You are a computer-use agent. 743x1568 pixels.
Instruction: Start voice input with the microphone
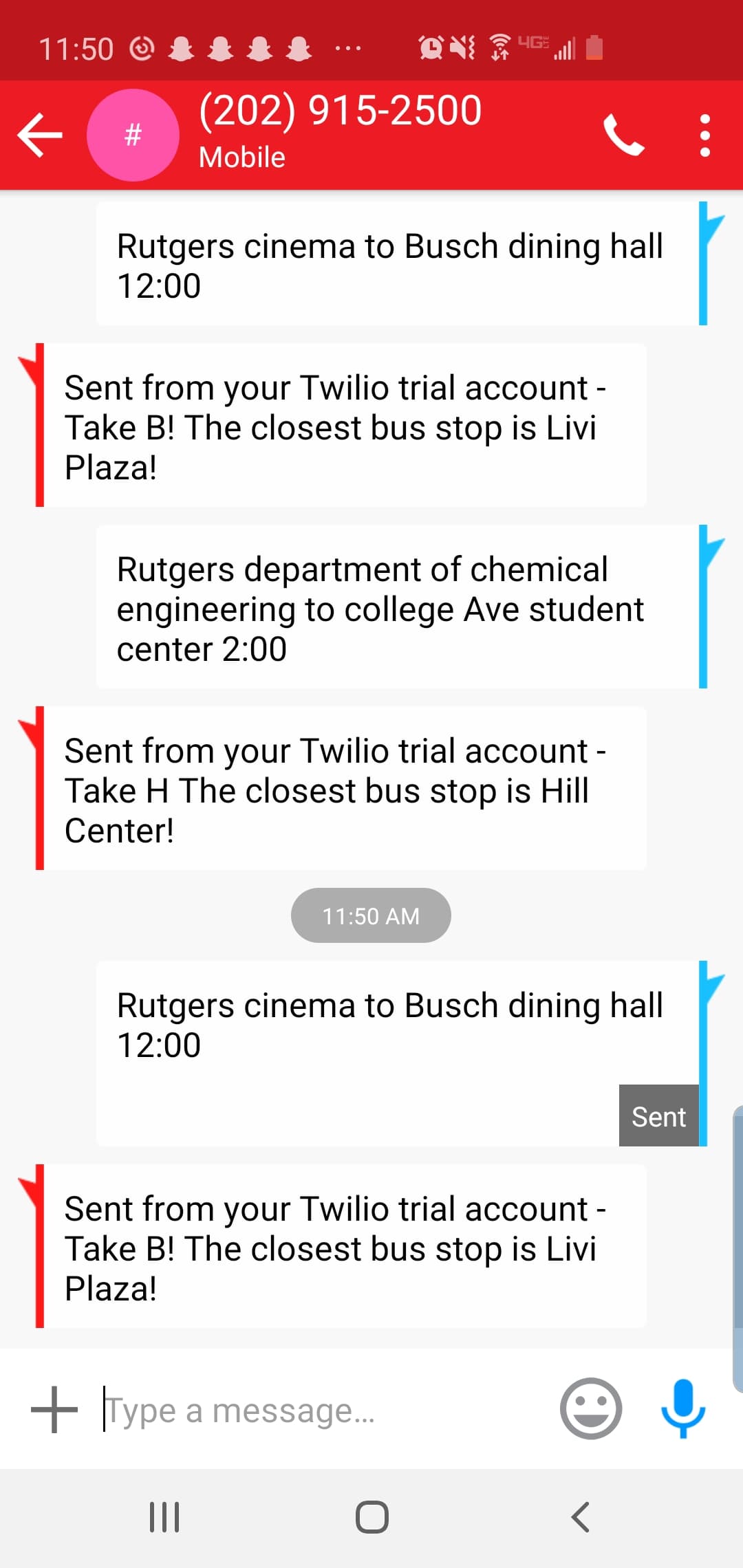pyautogui.click(x=683, y=1408)
